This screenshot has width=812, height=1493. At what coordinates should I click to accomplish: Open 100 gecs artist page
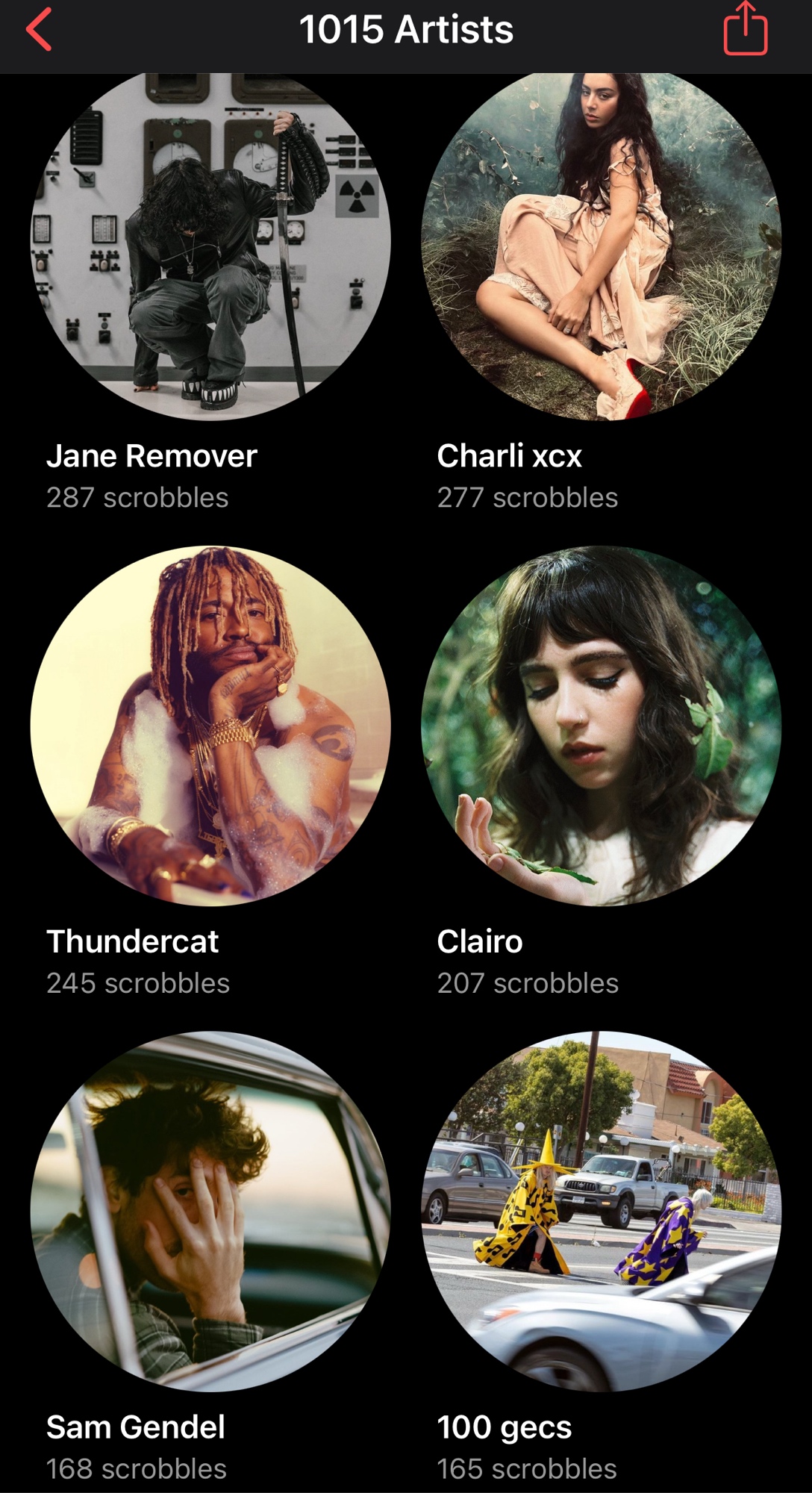[601, 1211]
